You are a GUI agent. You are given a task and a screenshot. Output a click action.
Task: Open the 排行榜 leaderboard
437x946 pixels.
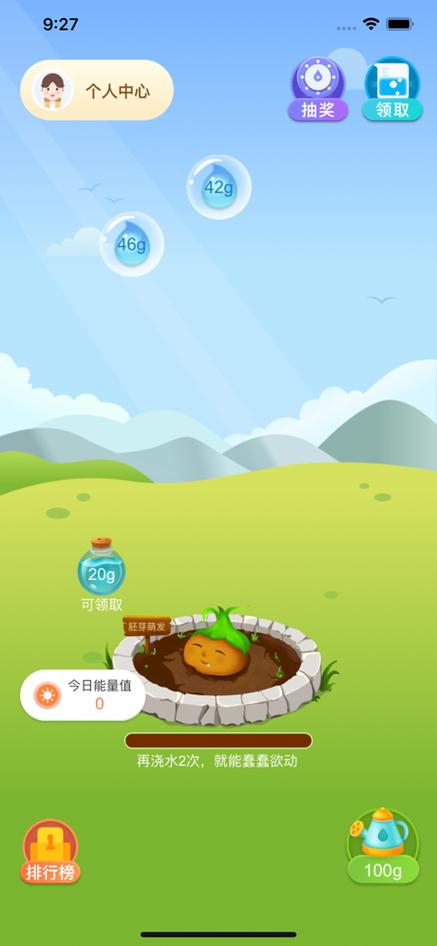coord(51,852)
